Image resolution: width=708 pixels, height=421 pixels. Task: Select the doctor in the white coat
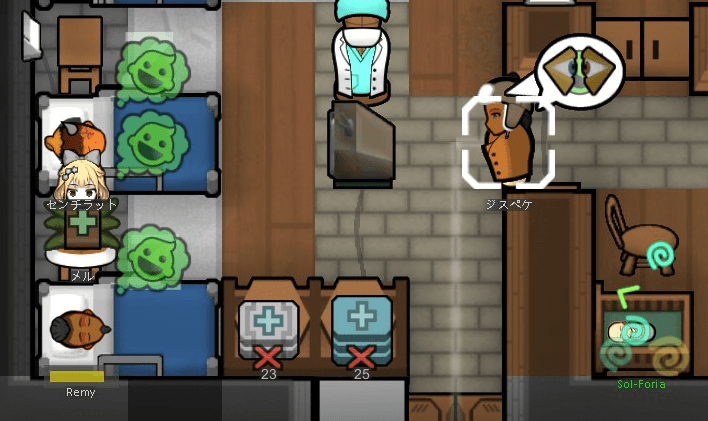(x=361, y=60)
